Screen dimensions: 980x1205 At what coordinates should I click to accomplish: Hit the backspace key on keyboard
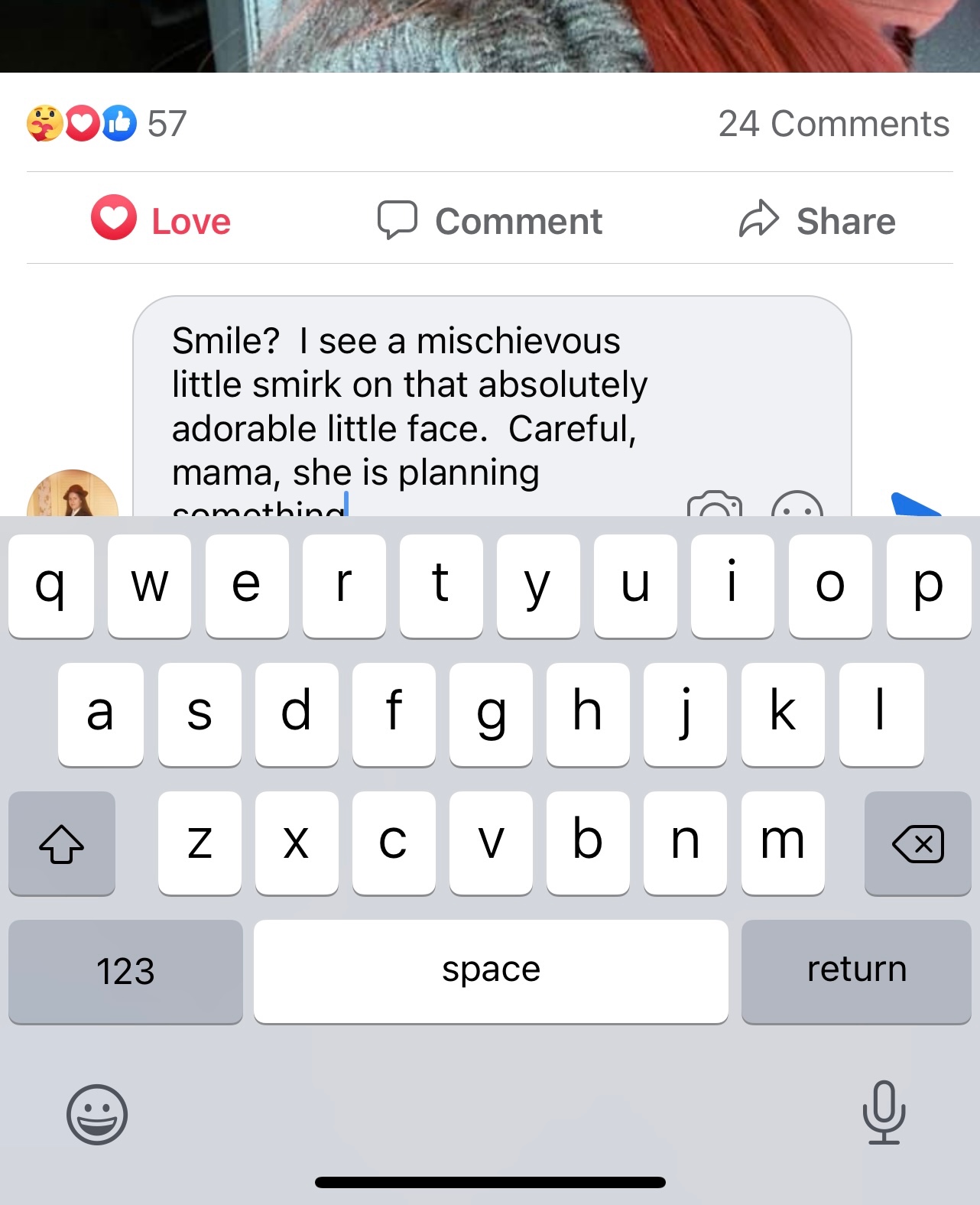coord(917,843)
